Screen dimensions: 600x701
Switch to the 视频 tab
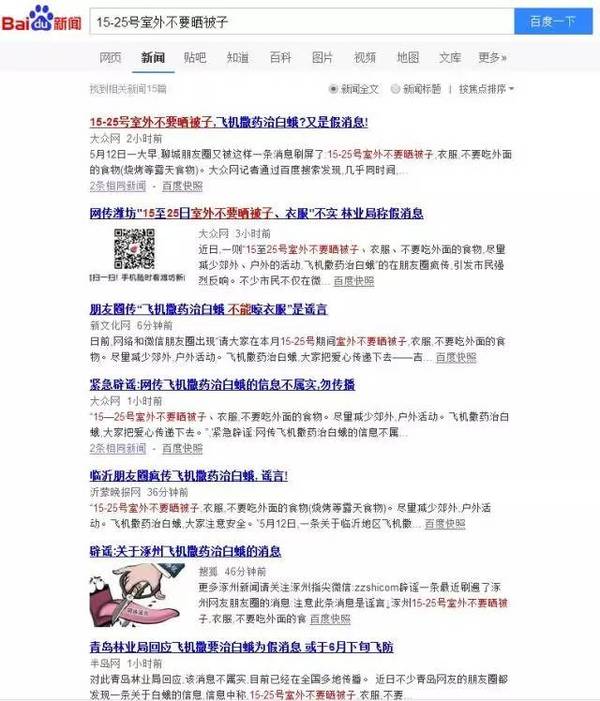(x=365, y=57)
